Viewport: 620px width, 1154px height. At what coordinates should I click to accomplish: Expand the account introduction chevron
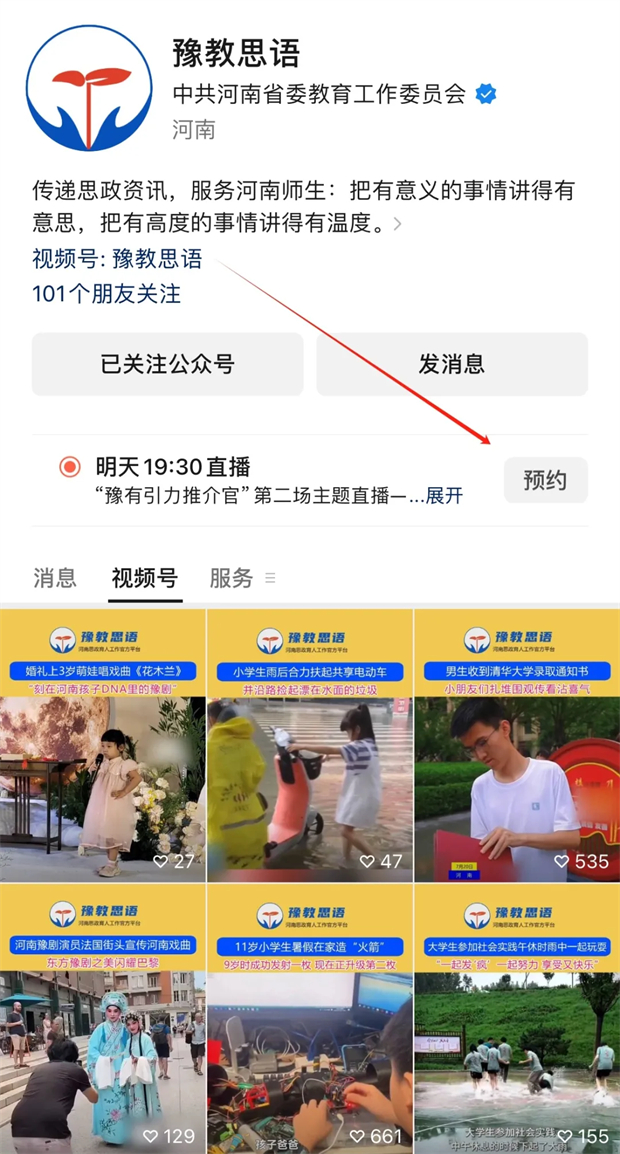(x=398, y=224)
